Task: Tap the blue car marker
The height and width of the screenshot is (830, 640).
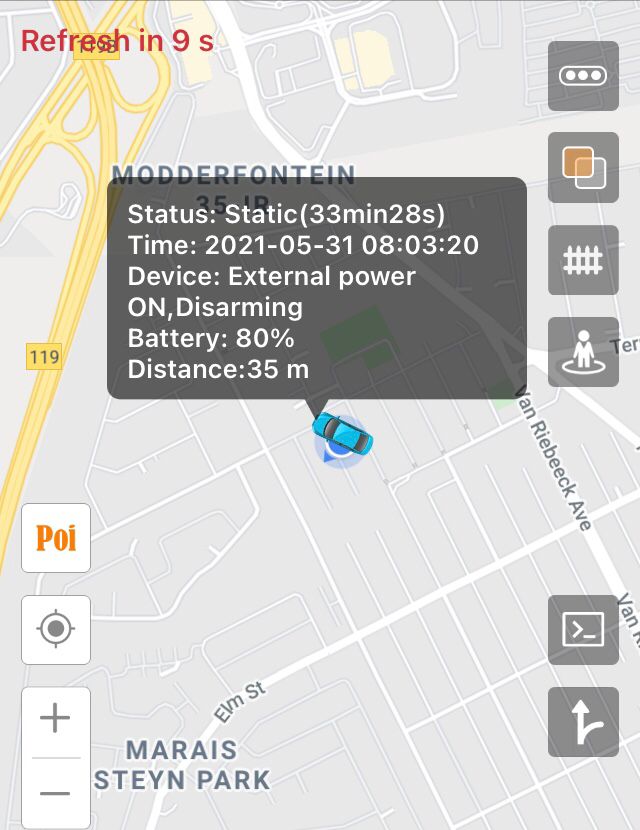Action: point(342,436)
